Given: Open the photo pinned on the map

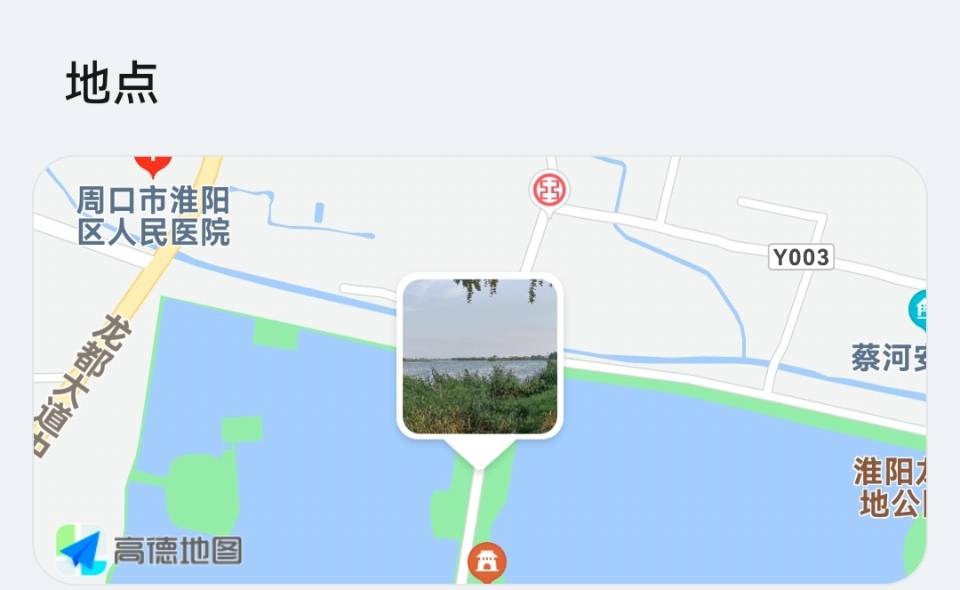Looking at the screenshot, I should [480, 356].
